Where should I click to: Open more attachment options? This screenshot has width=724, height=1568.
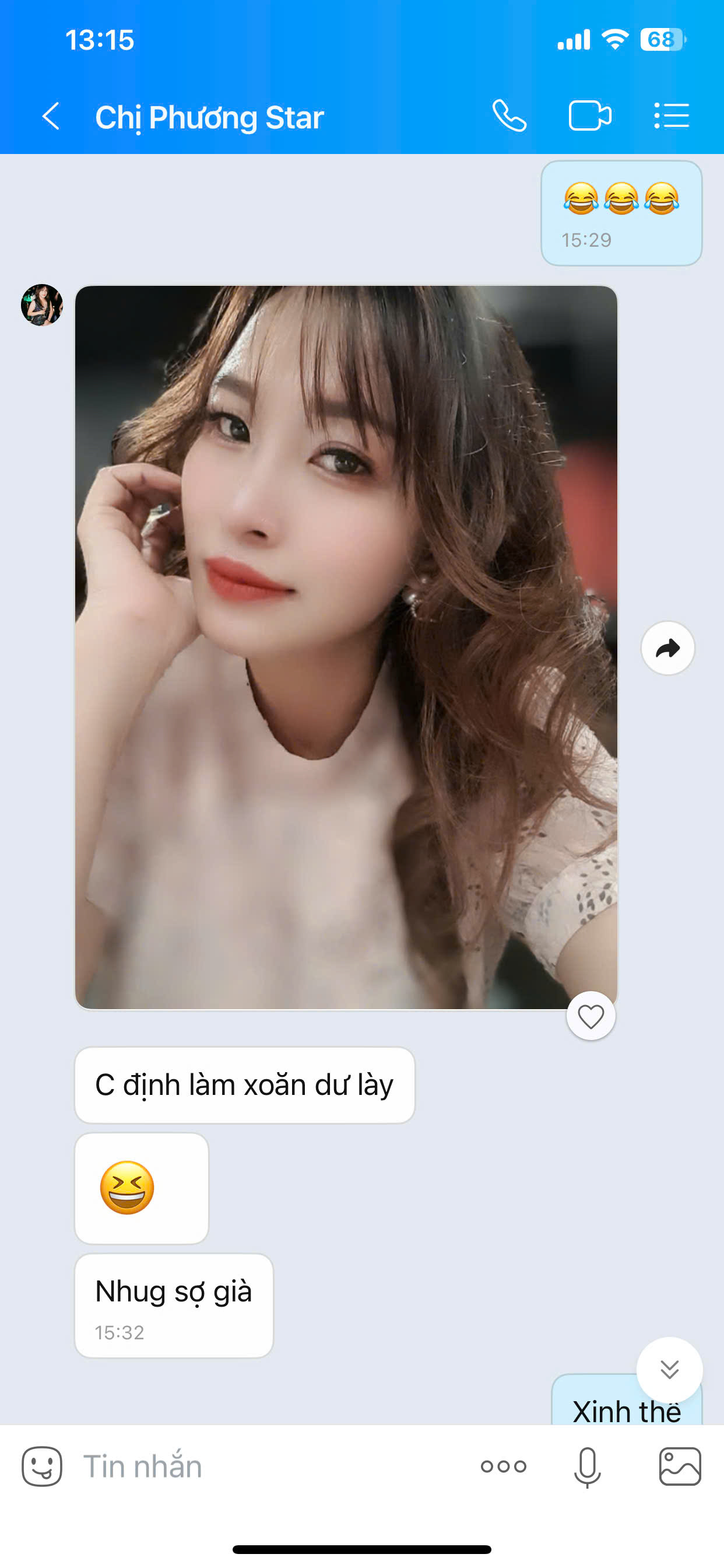click(503, 1466)
